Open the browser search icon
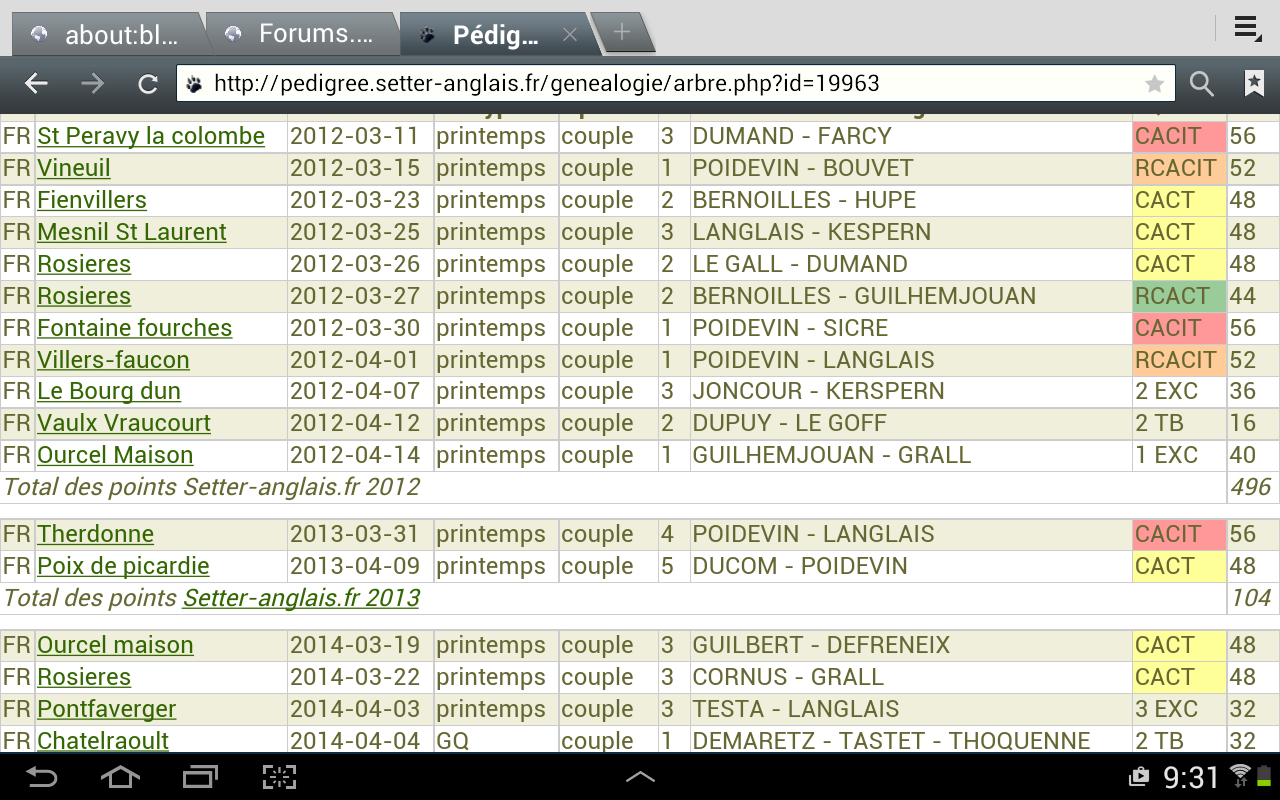 [x=1201, y=84]
